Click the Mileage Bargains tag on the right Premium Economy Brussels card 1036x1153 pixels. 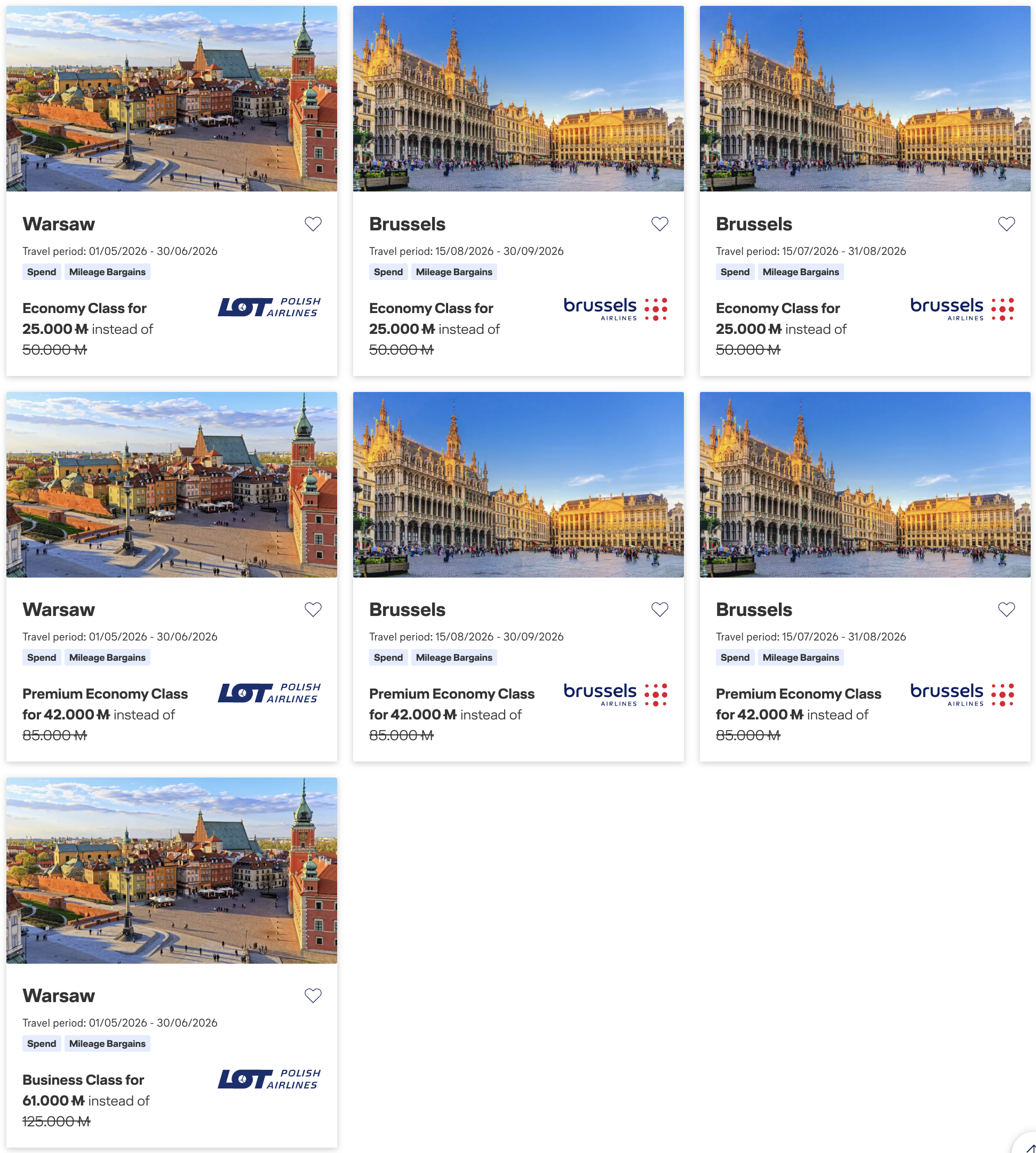click(800, 658)
